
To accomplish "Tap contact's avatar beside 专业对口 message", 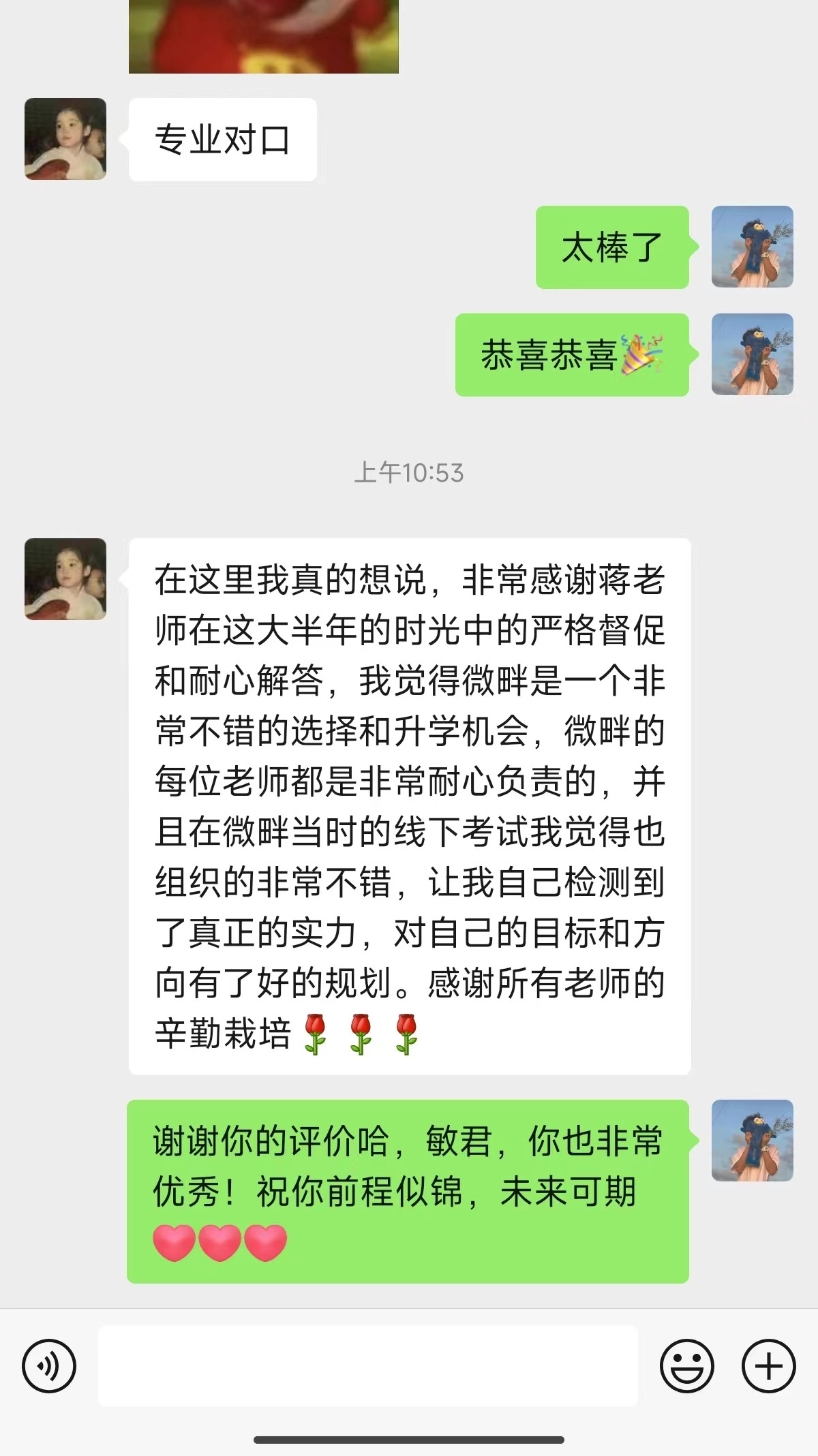I will pos(65,139).
